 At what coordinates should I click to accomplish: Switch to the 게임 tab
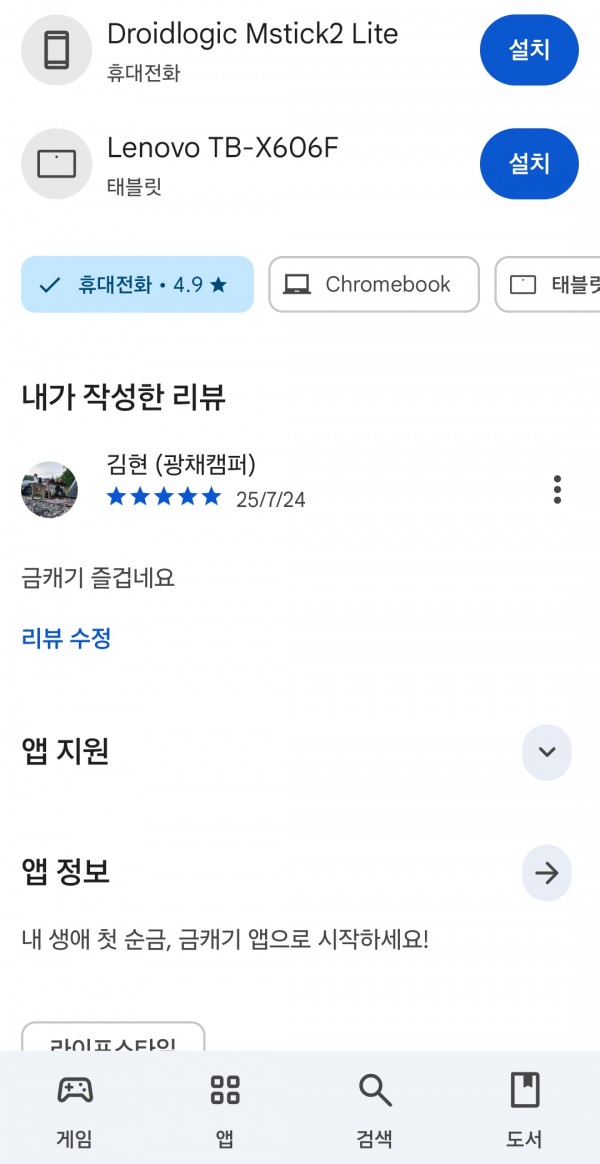(75, 1109)
